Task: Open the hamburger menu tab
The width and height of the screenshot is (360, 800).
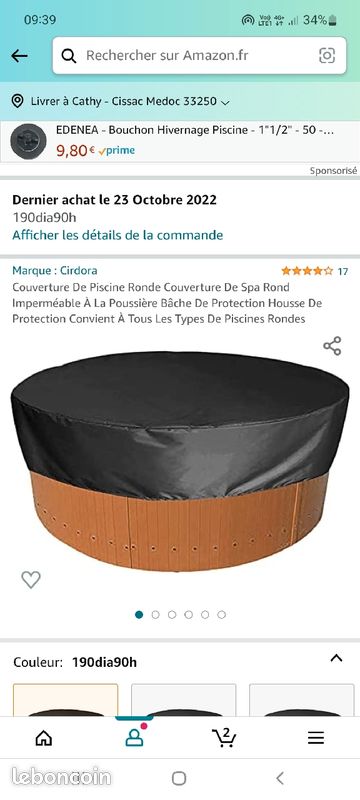Action: 316,737
